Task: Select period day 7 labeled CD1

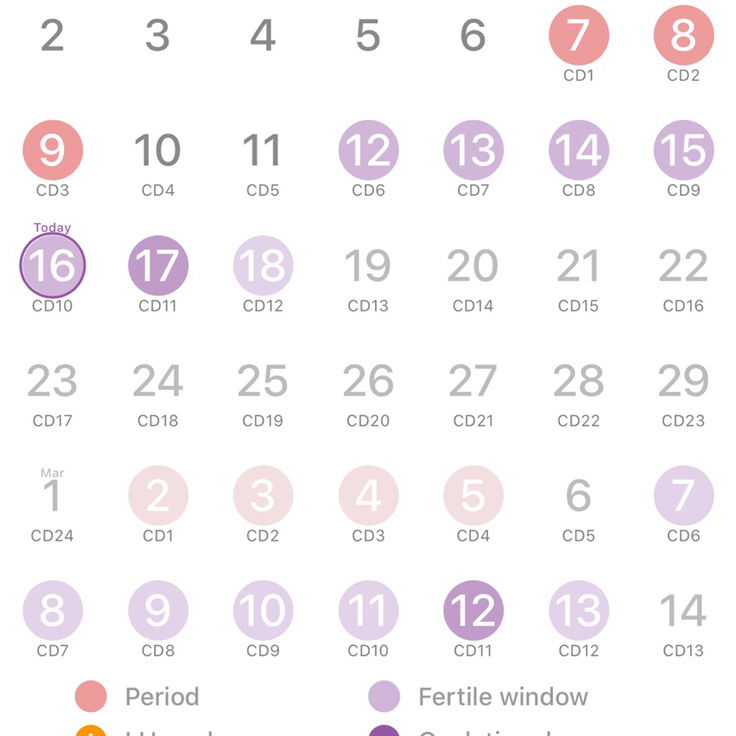Action: [578, 36]
